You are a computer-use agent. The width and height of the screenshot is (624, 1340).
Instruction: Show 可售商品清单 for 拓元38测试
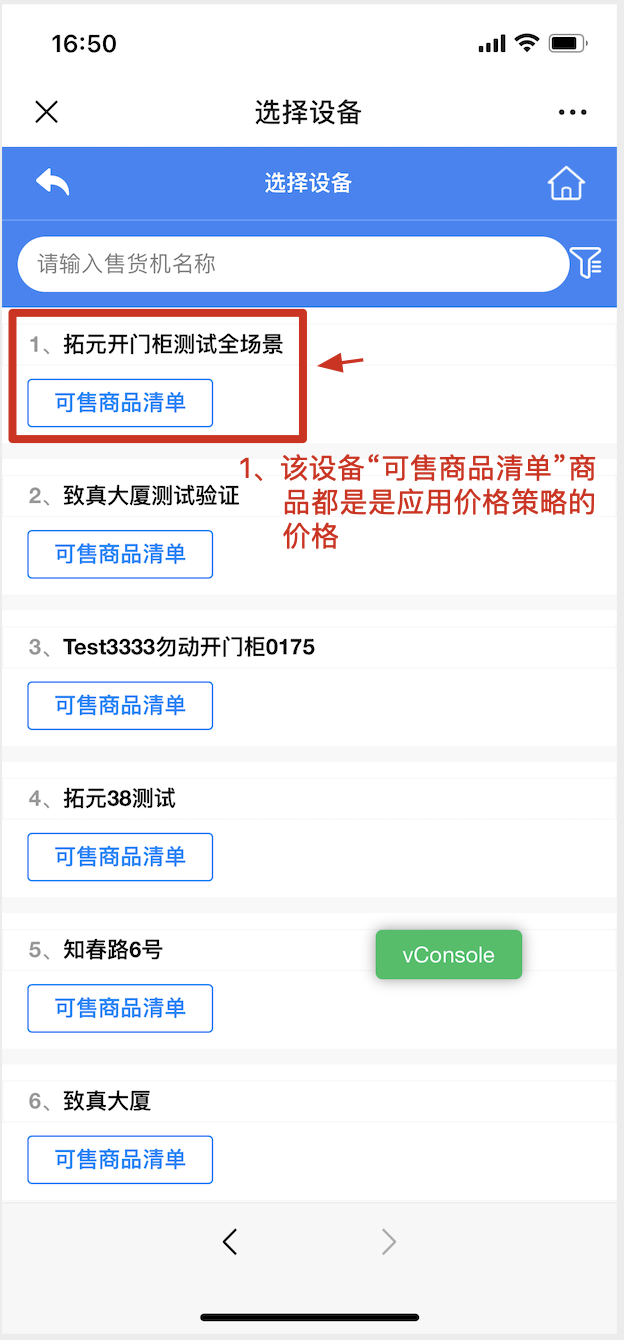(x=120, y=857)
